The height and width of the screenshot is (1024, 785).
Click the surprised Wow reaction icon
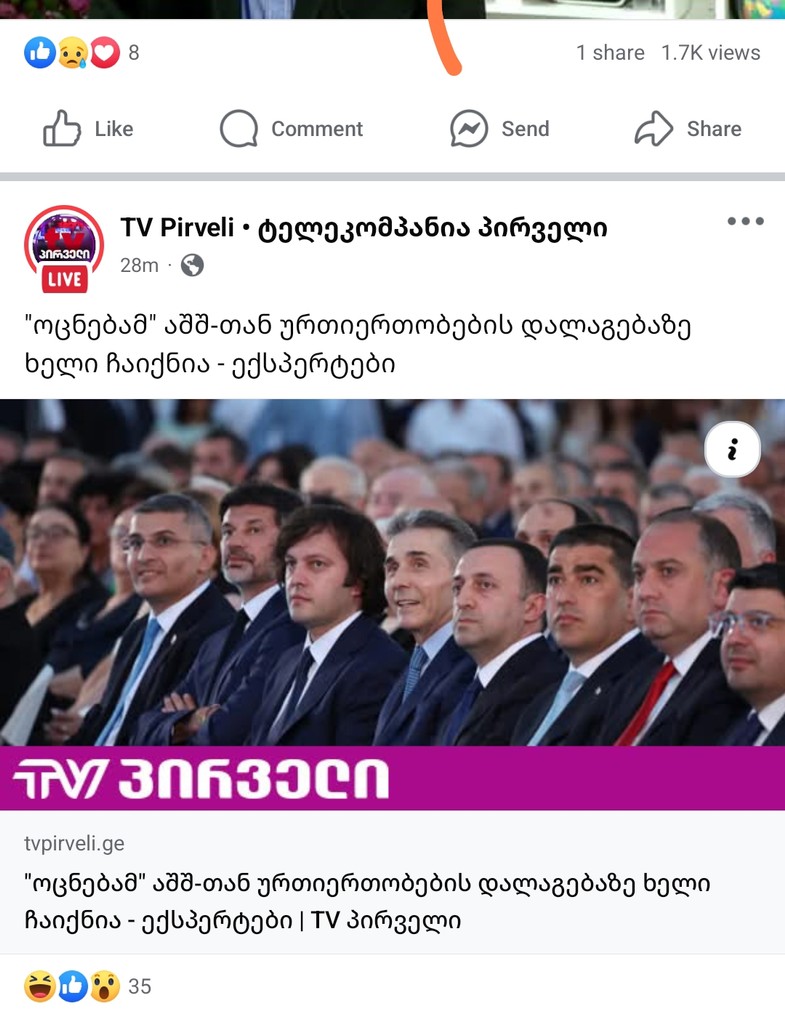coord(104,986)
